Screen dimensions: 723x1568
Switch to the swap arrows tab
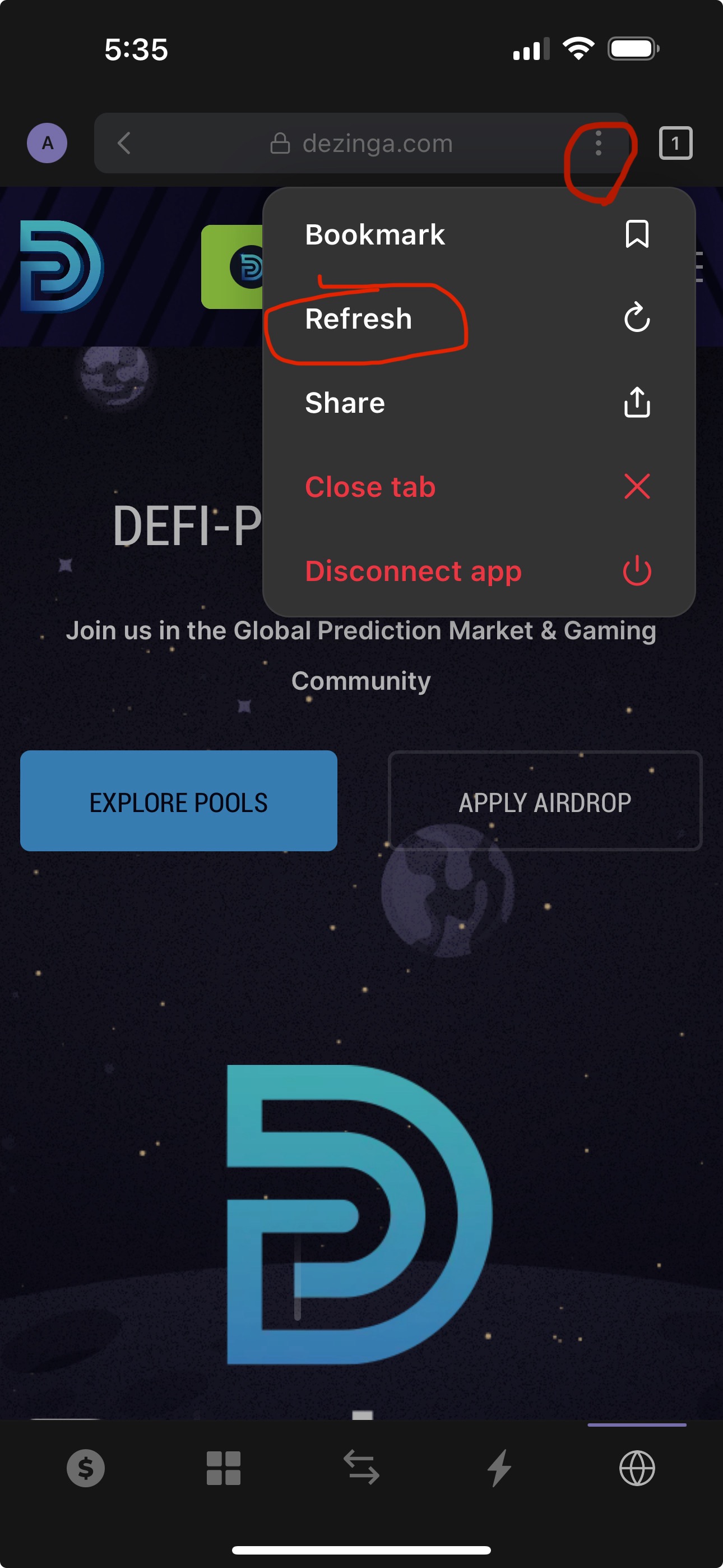pyautogui.click(x=361, y=1468)
